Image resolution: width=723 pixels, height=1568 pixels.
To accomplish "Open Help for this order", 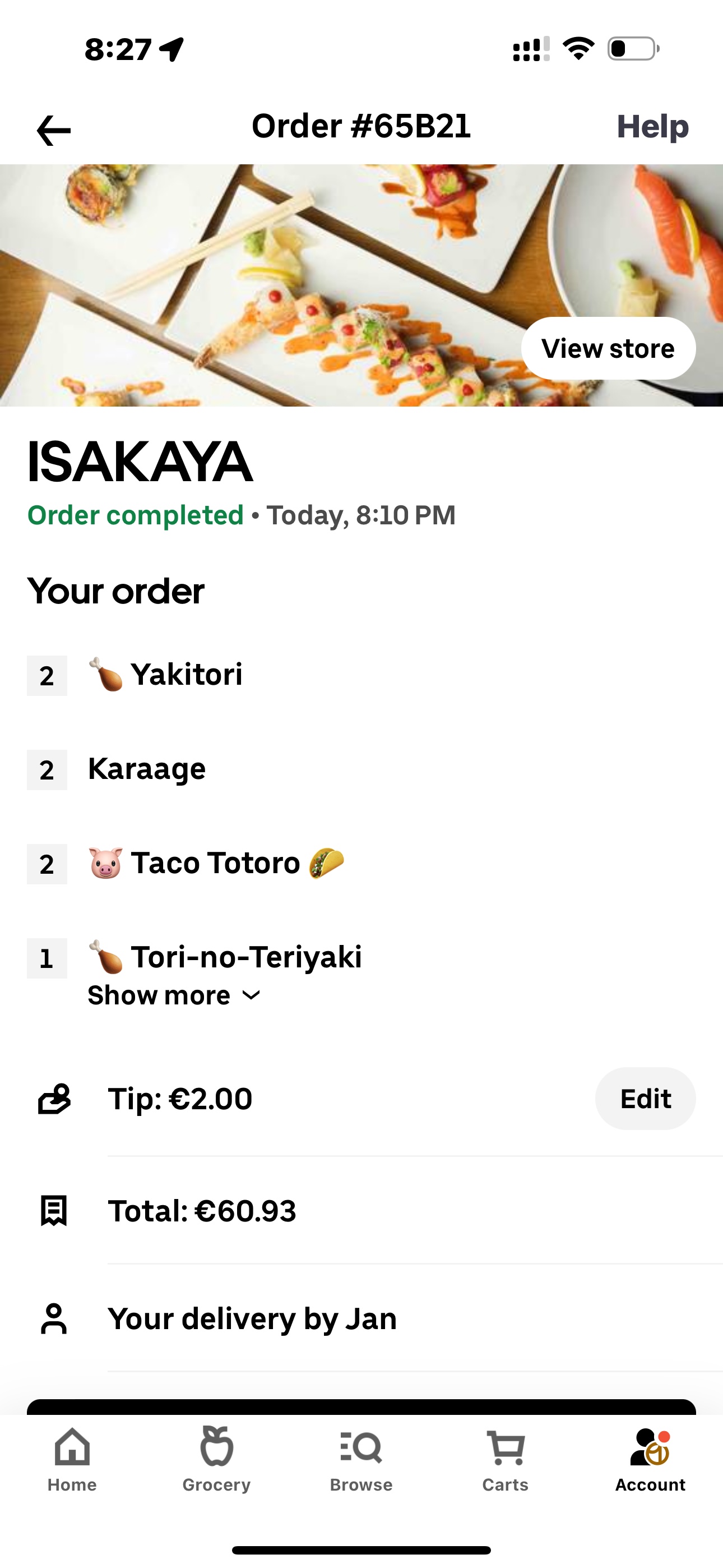I will click(x=652, y=127).
